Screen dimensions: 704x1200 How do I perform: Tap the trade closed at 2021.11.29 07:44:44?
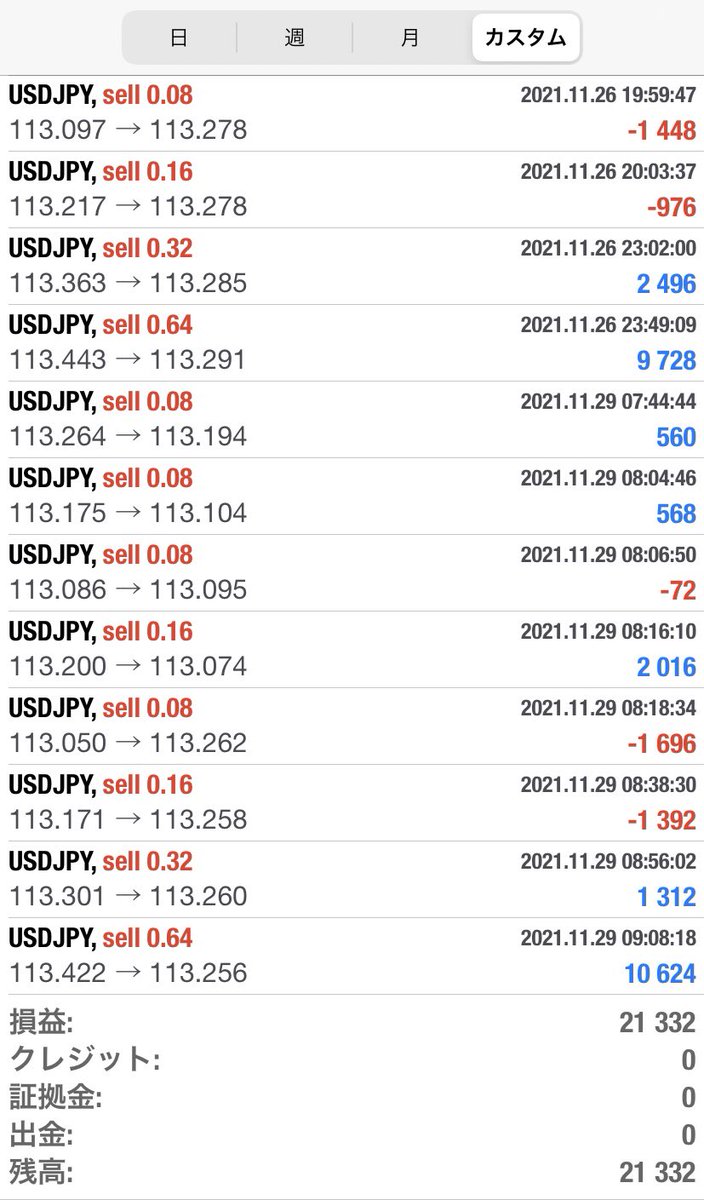[x=352, y=419]
